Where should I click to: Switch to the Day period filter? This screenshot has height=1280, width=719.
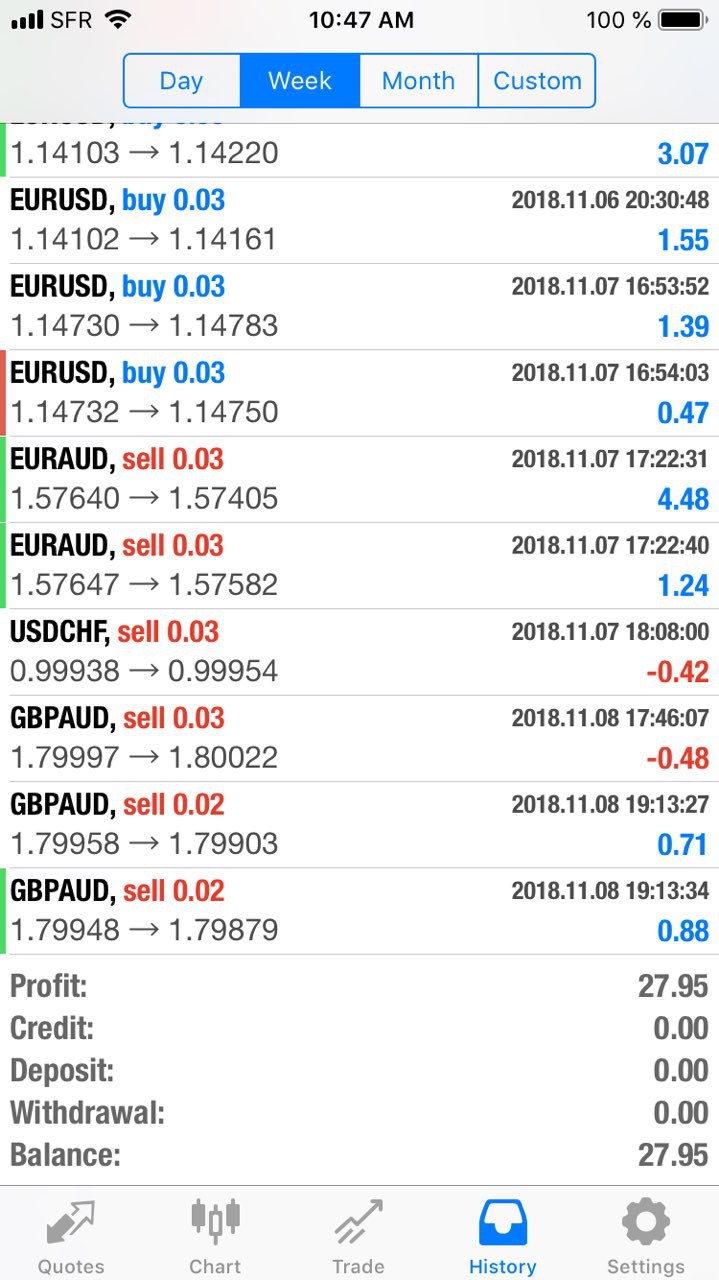pos(182,81)
